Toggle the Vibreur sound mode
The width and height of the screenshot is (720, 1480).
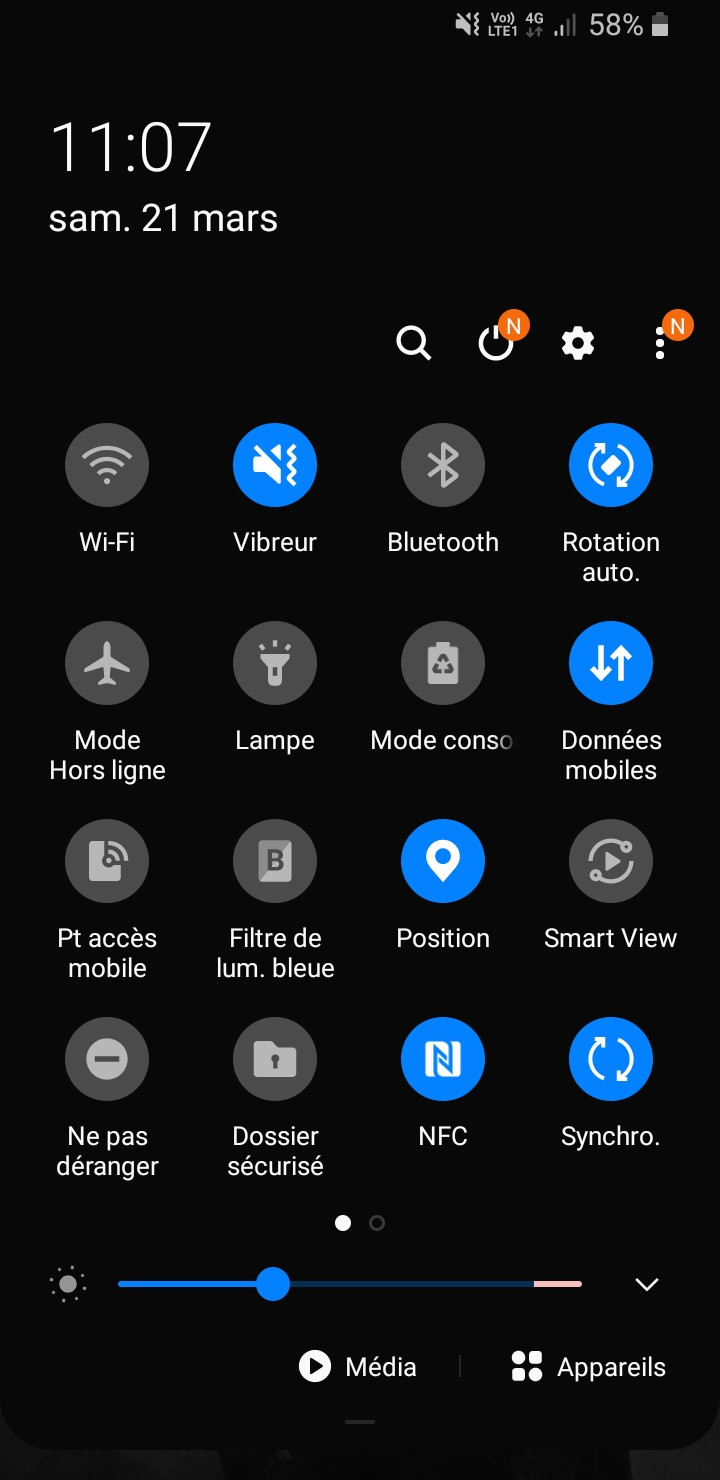[275, 465]
